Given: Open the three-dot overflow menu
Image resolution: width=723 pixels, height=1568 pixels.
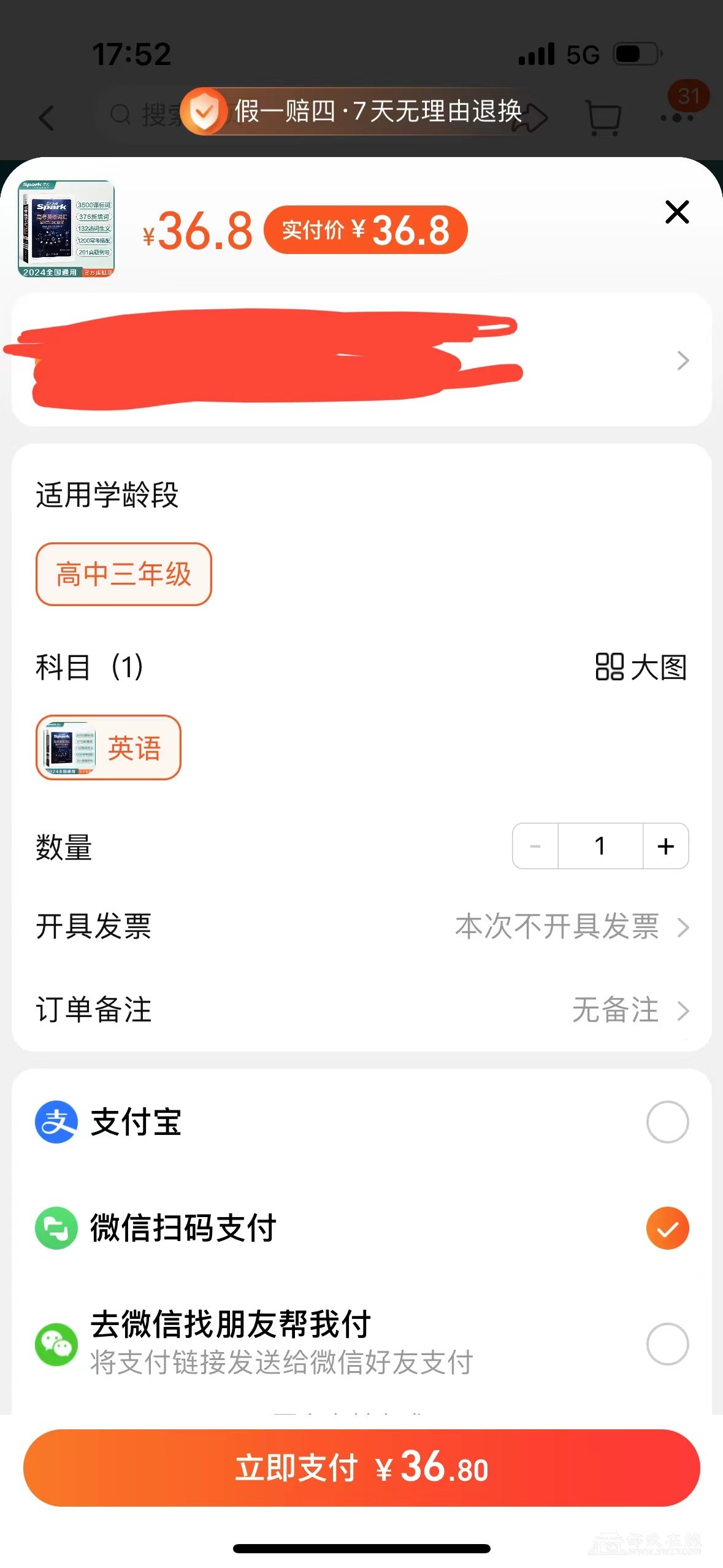Looking at the screenshot, I should click(677, 117).
